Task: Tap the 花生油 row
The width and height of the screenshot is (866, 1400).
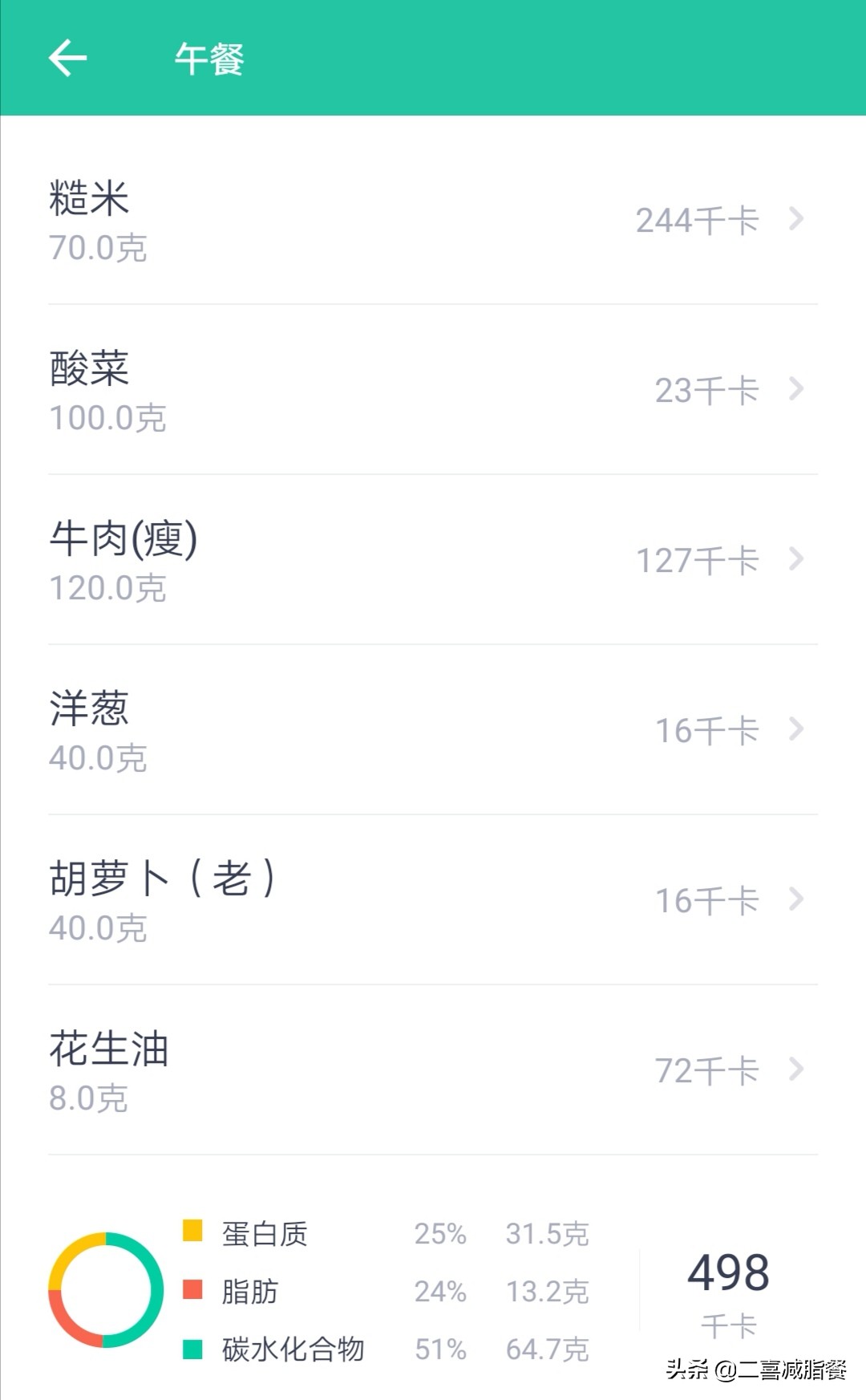Action: [x=433, y=1070]
